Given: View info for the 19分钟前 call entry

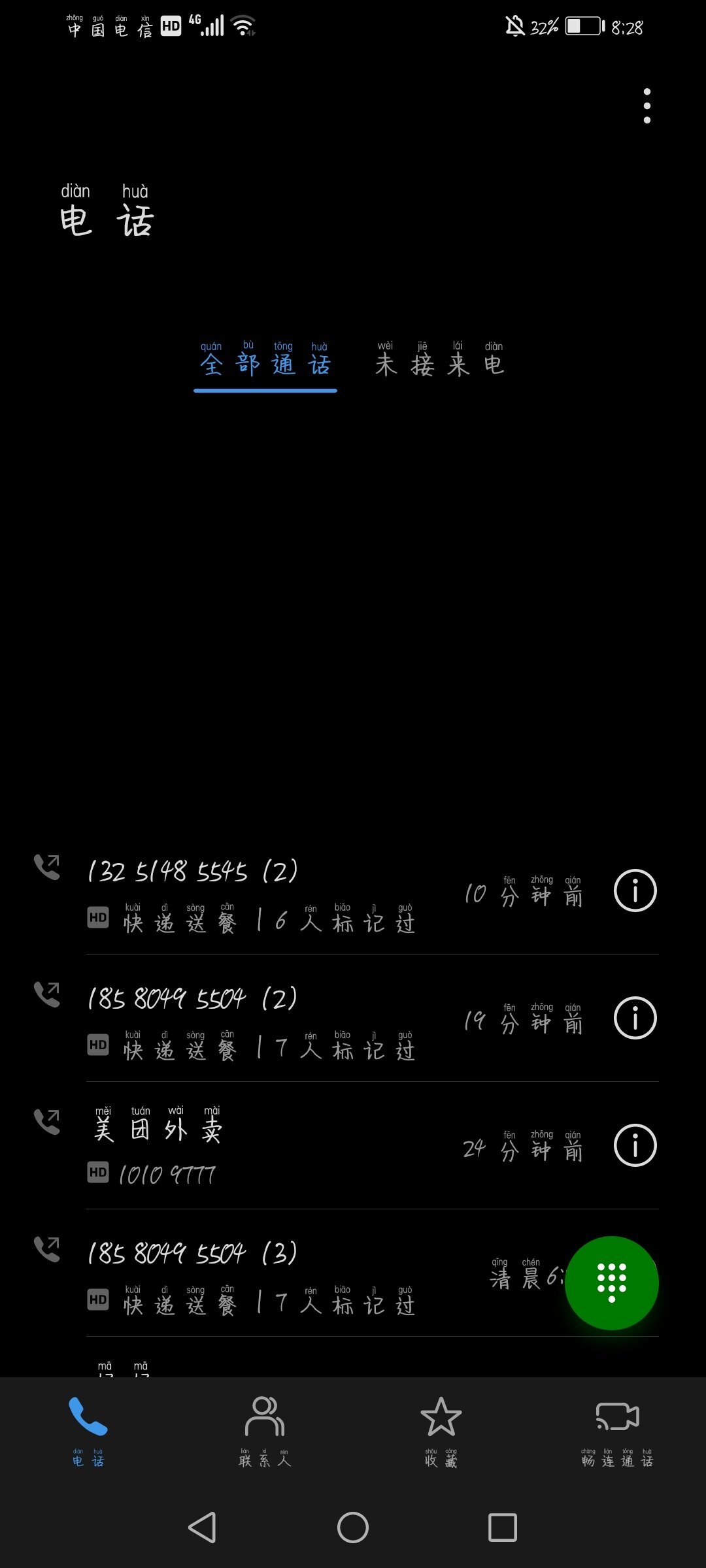Looking at the screenshot, I should 635,1018.
